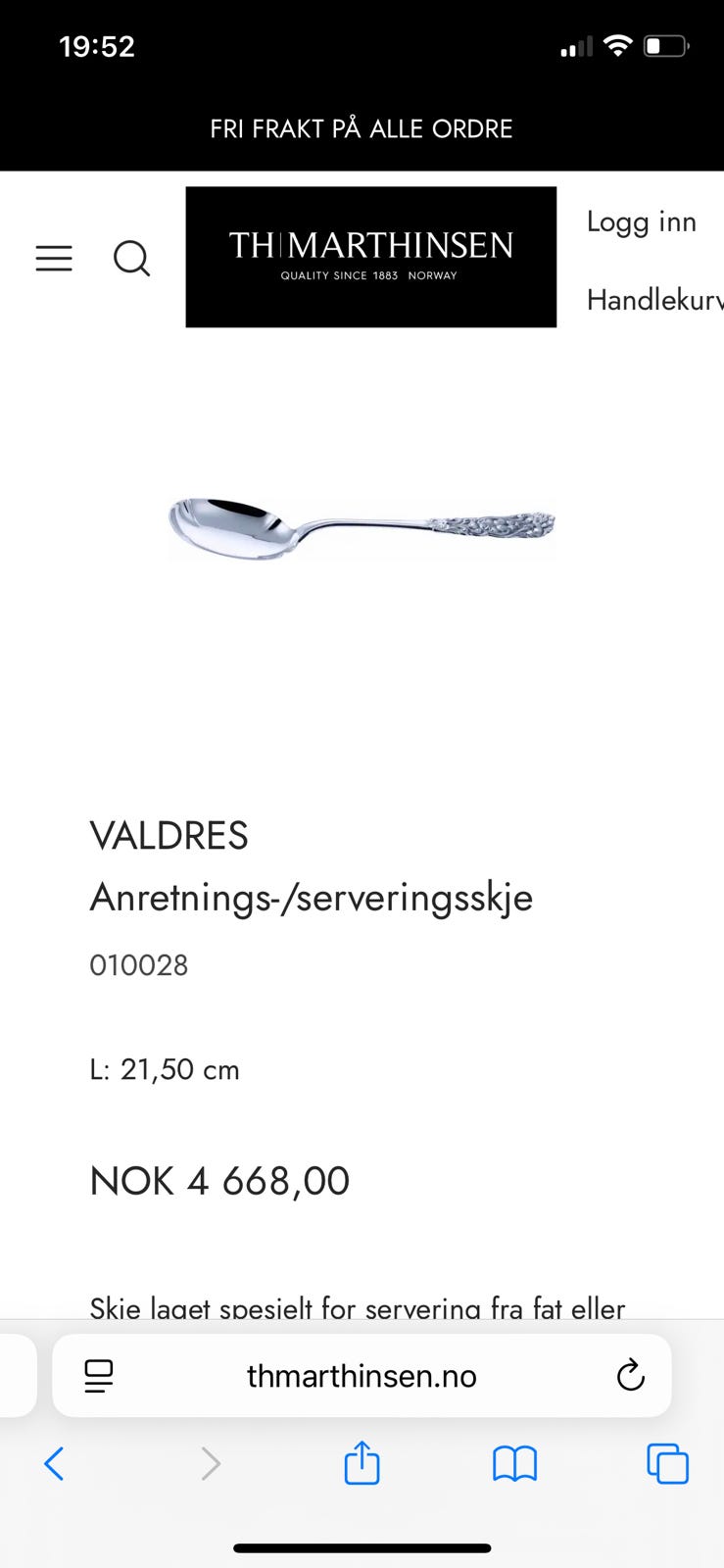Open the search icon
The width and height of the screenshot is (724, 1568).
[x=132, y=259]
